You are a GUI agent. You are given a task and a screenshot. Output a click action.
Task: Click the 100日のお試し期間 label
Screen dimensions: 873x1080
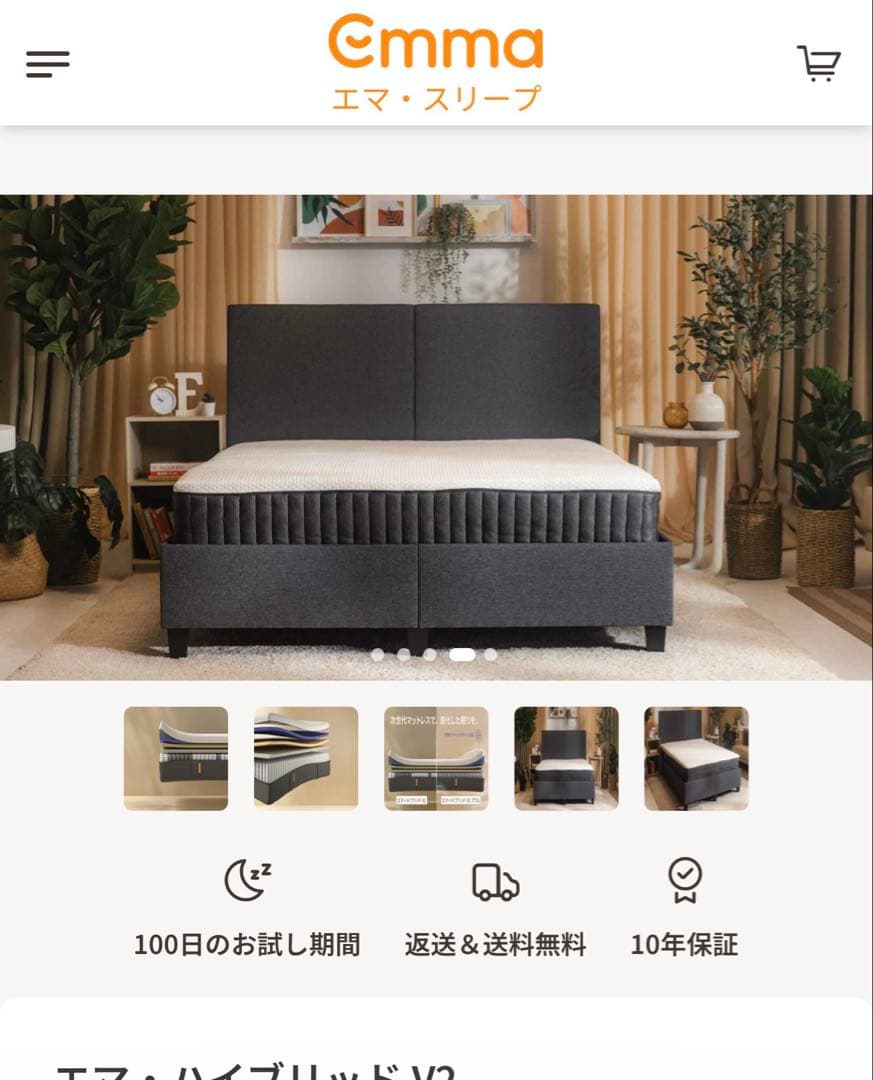[x=249, y=941]
